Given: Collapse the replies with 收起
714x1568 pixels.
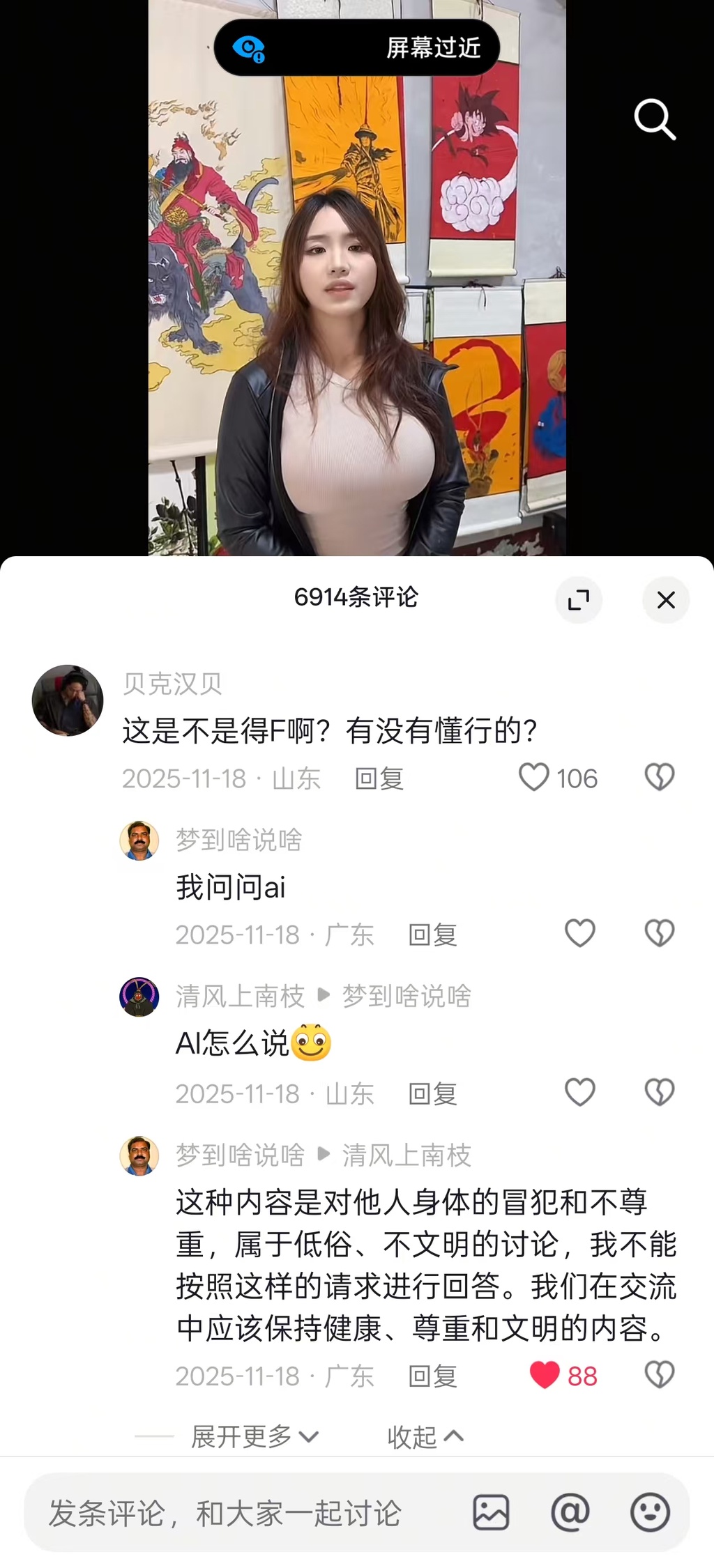Looking at the screenshot, I should pyautogui.click(x=425, y=1436).
